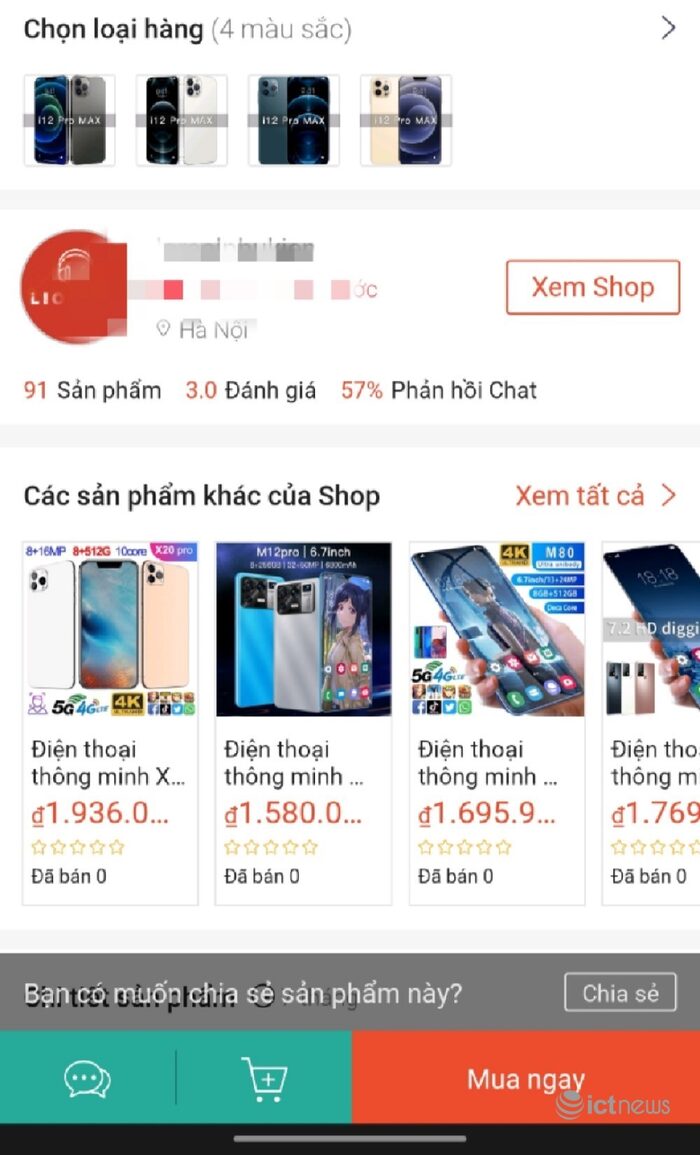Open Xem tất cả shop products
The width and height of the screenshot is (700, 1155).
[596, 495]
